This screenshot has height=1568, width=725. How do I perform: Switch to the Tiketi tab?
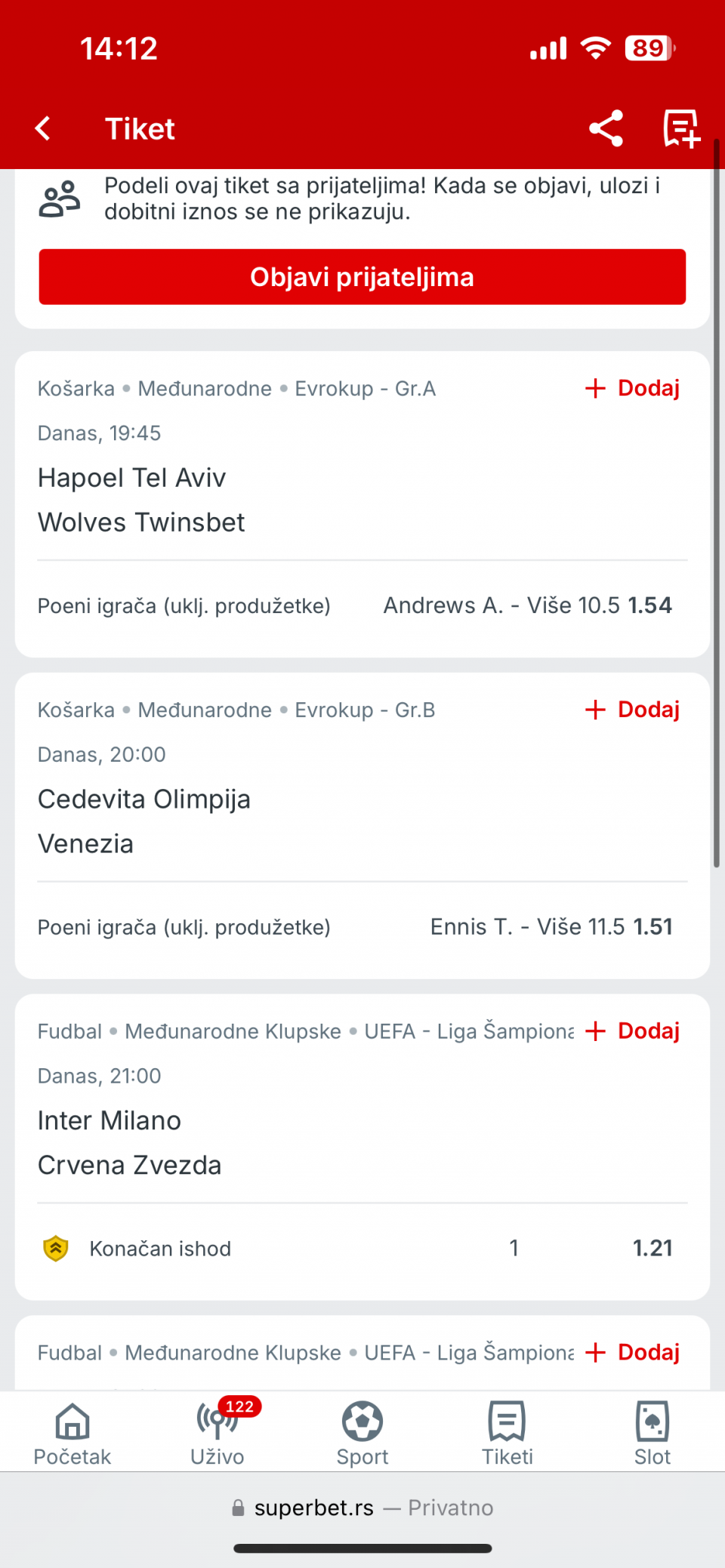[507, 1433]
